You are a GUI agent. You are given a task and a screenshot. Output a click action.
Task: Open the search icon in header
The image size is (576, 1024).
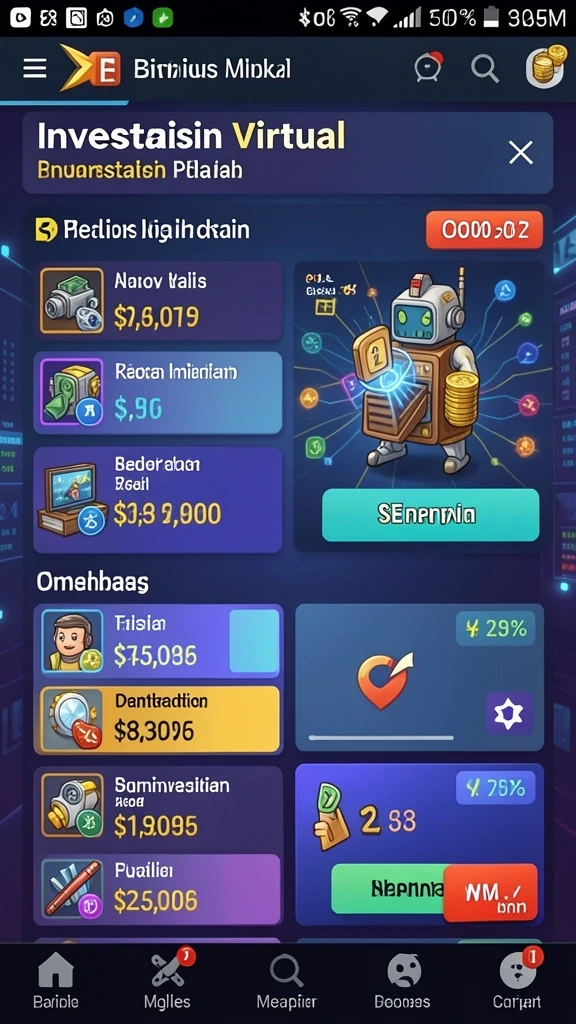[485, 67]
